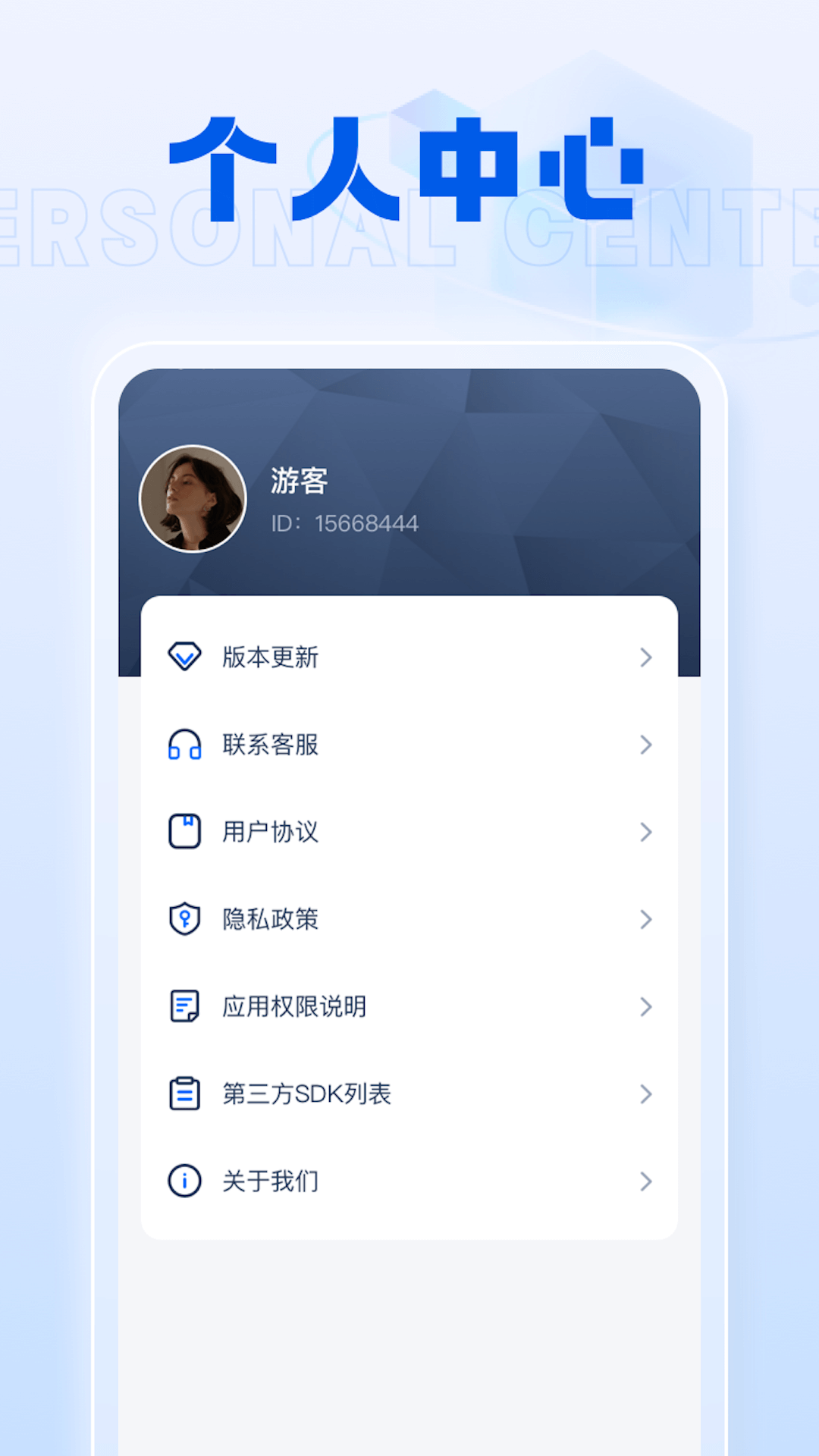Expand the 第三方SDK列表 row chevron
Screen dimensions: 819x1456
[x=645, y=1094]
